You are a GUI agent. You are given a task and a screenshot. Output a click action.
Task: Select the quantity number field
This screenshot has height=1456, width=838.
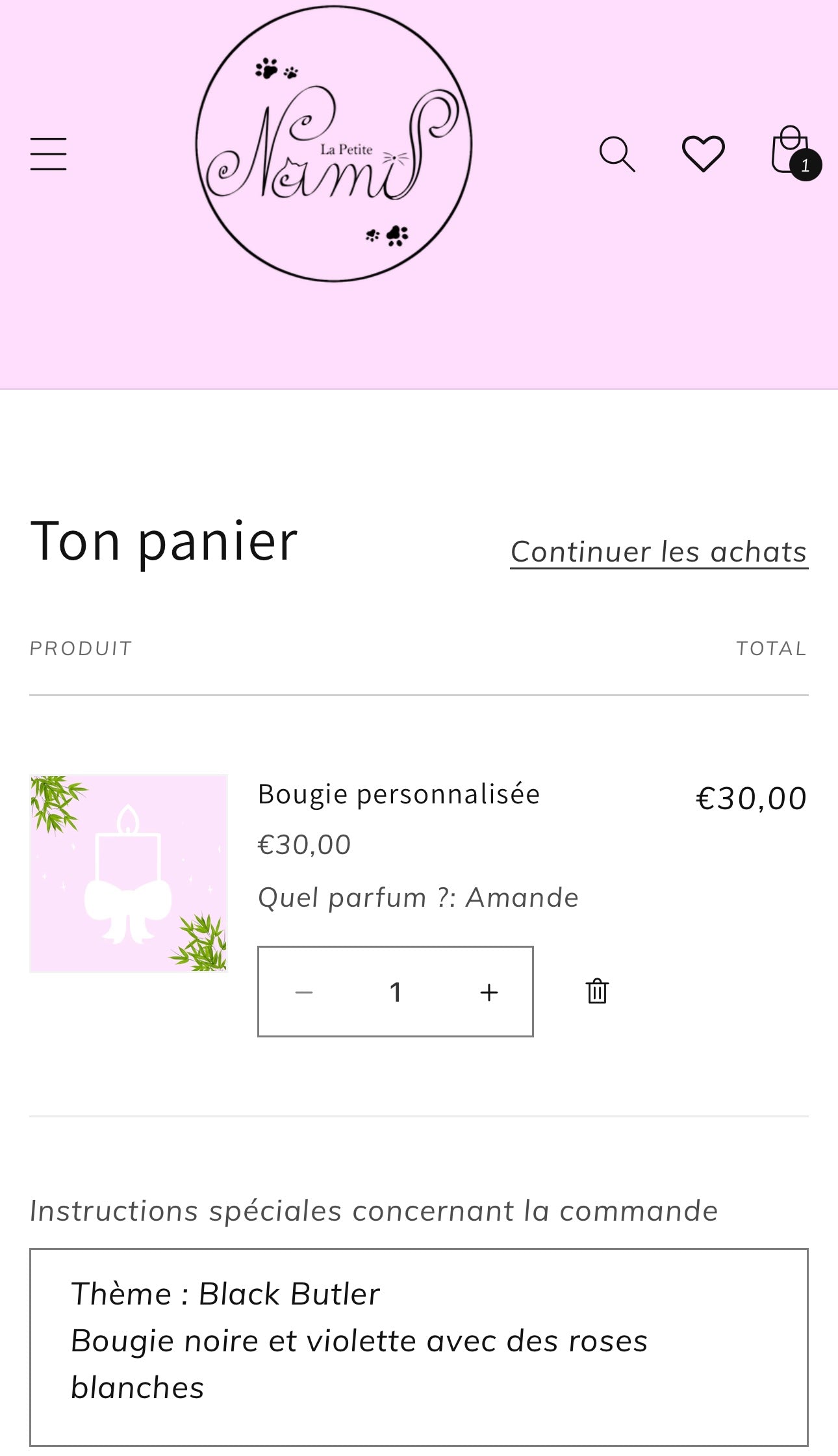coord(396,992)
